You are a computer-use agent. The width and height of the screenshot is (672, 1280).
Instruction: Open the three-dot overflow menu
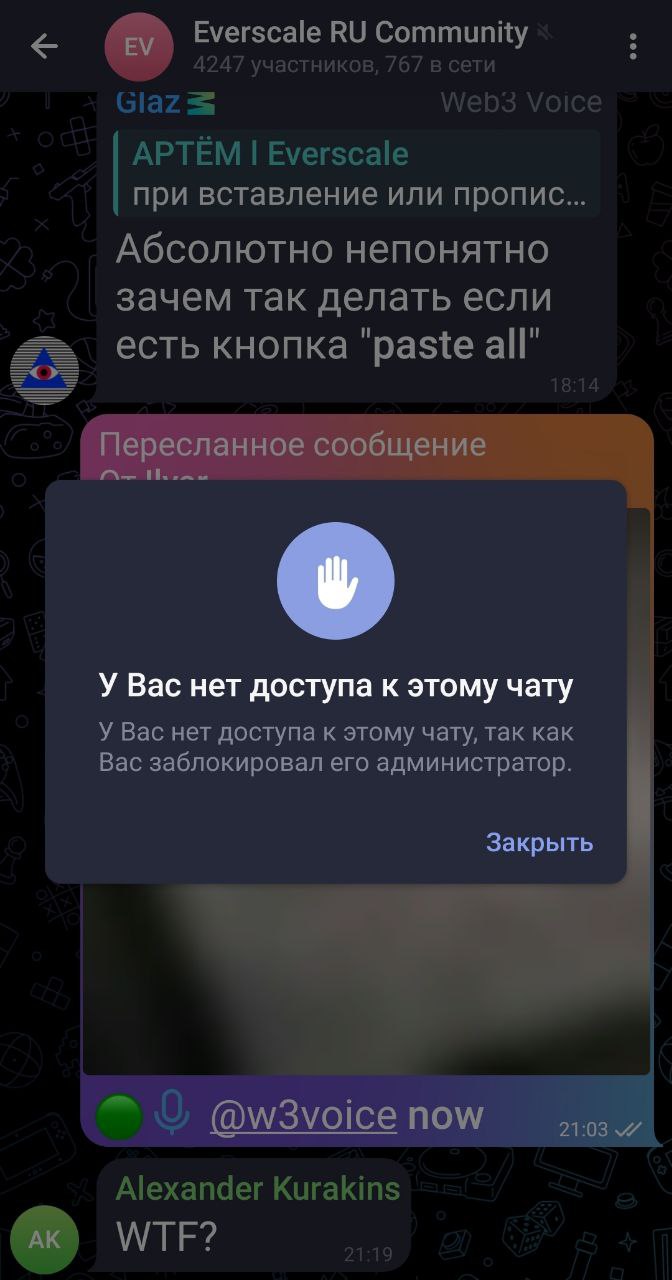coord(633,46)
